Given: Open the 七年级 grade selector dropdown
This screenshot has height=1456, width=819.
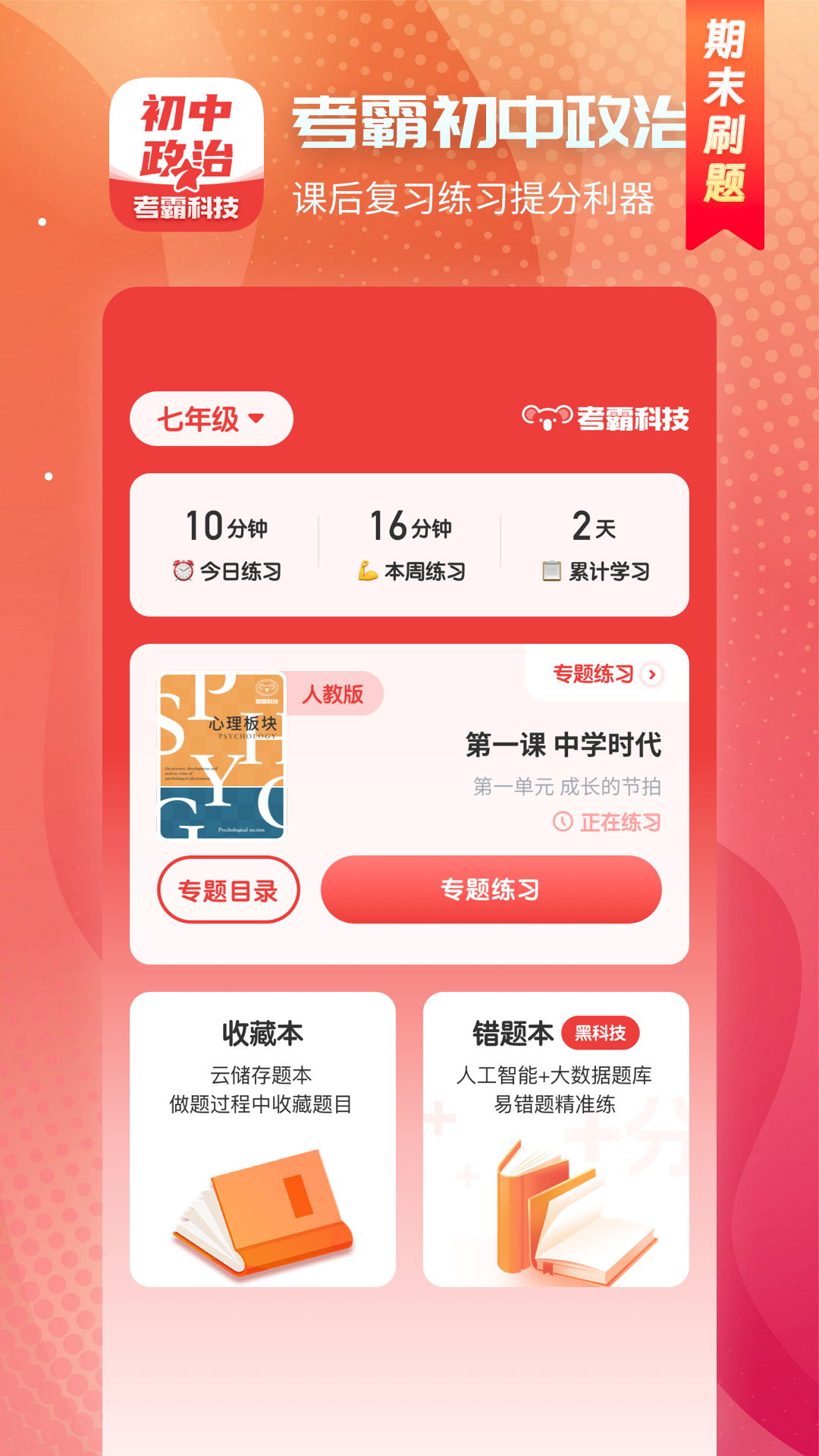Looking at the screenshot, I should [x=210, y=418].
